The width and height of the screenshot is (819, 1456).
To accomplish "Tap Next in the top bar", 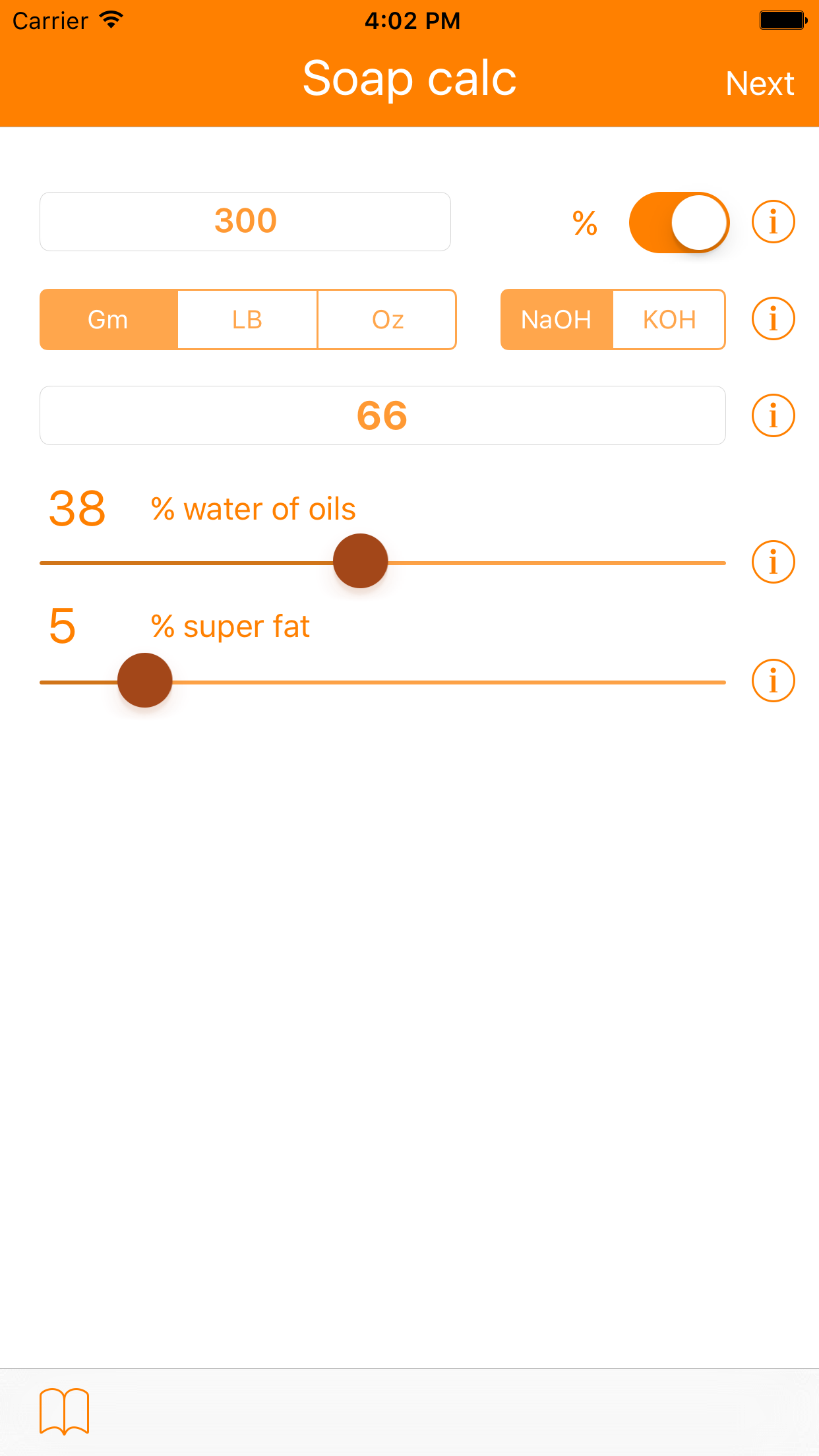I will click(x=760, y=84).
